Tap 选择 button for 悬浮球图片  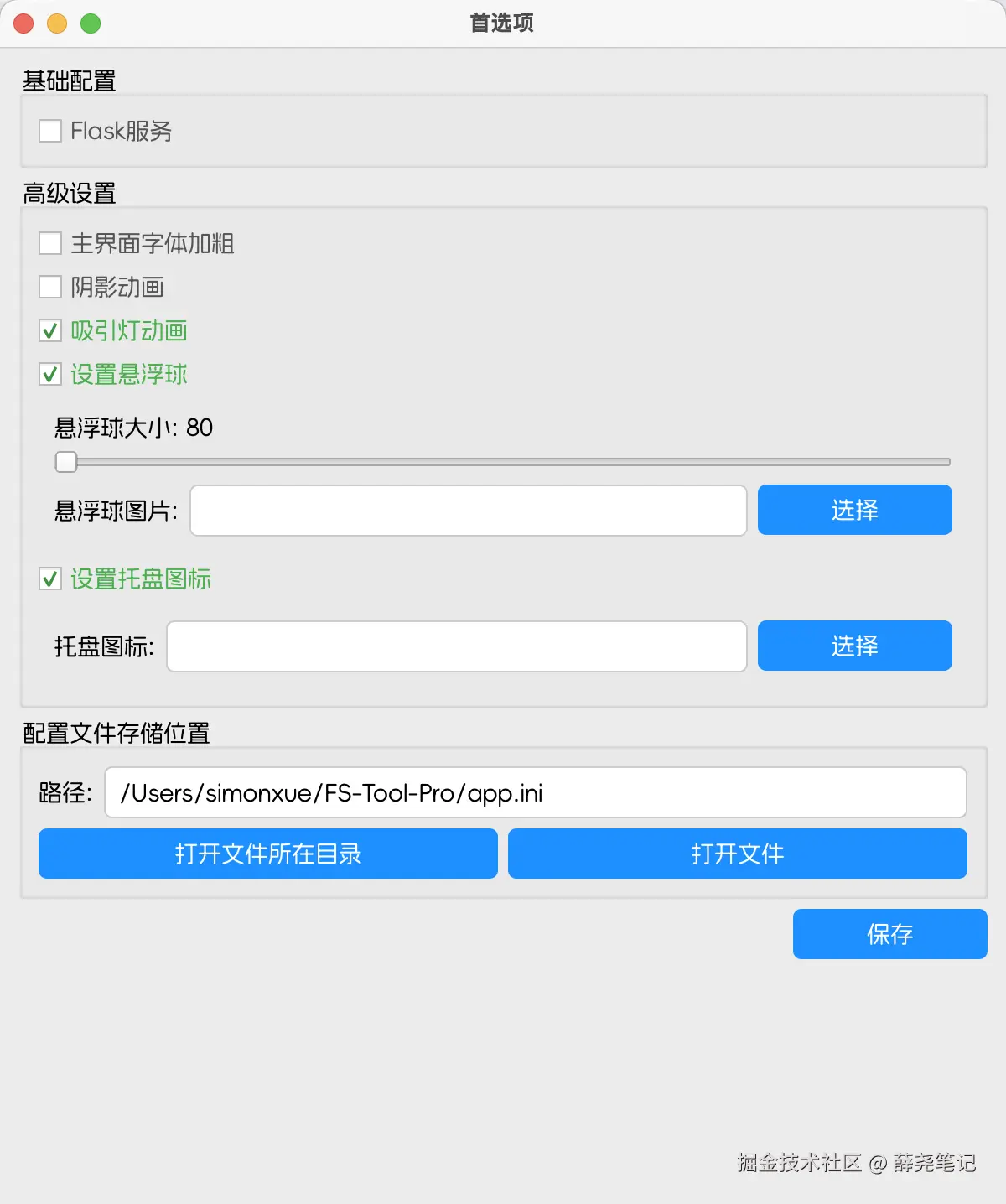point(854,510)
